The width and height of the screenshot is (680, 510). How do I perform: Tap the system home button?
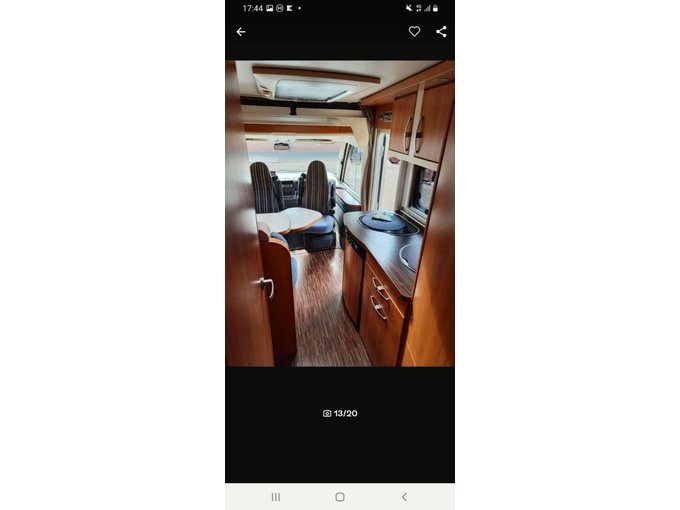[x=340, y=497]
